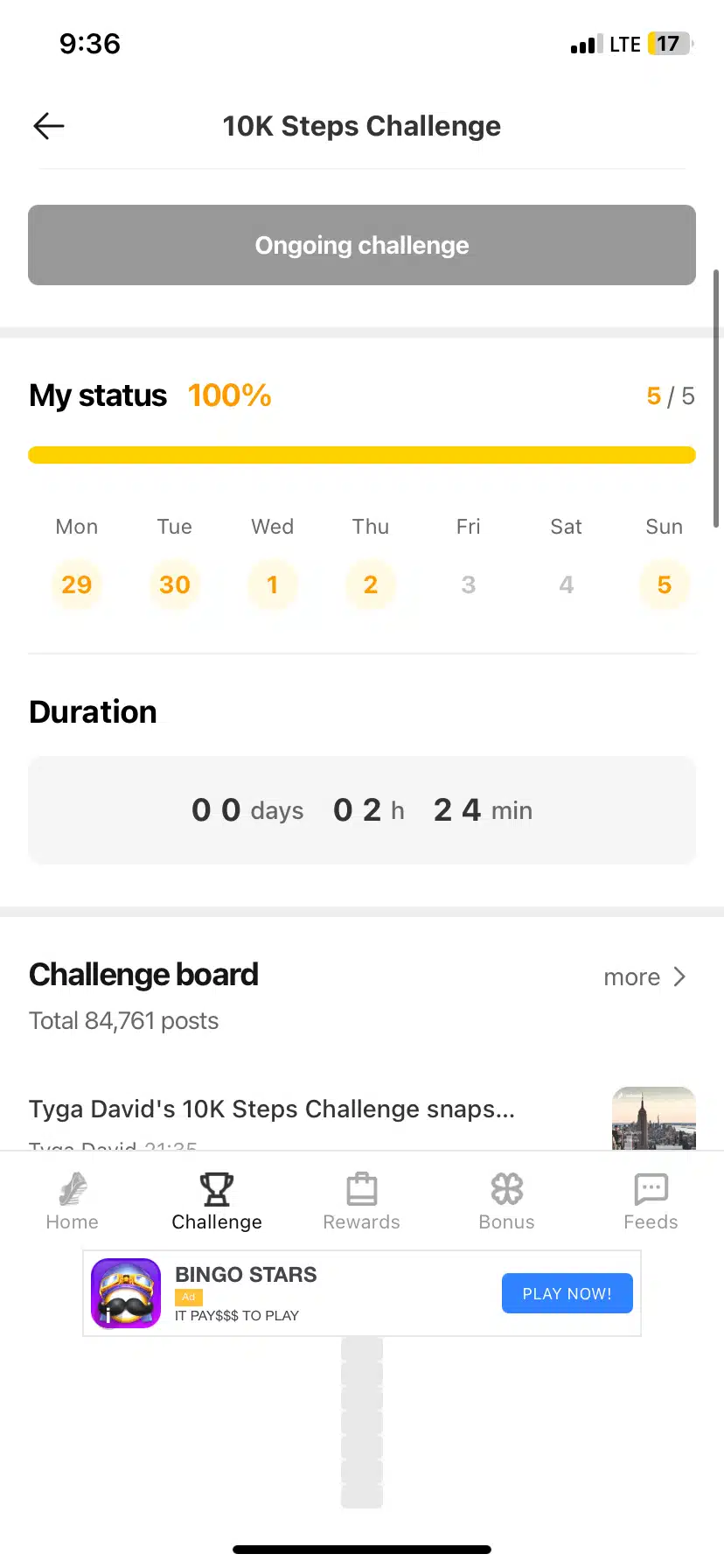724x1568 pixels.
Task: Tap Play Now on Bingo Stars ad
Action: point(567,1293)
